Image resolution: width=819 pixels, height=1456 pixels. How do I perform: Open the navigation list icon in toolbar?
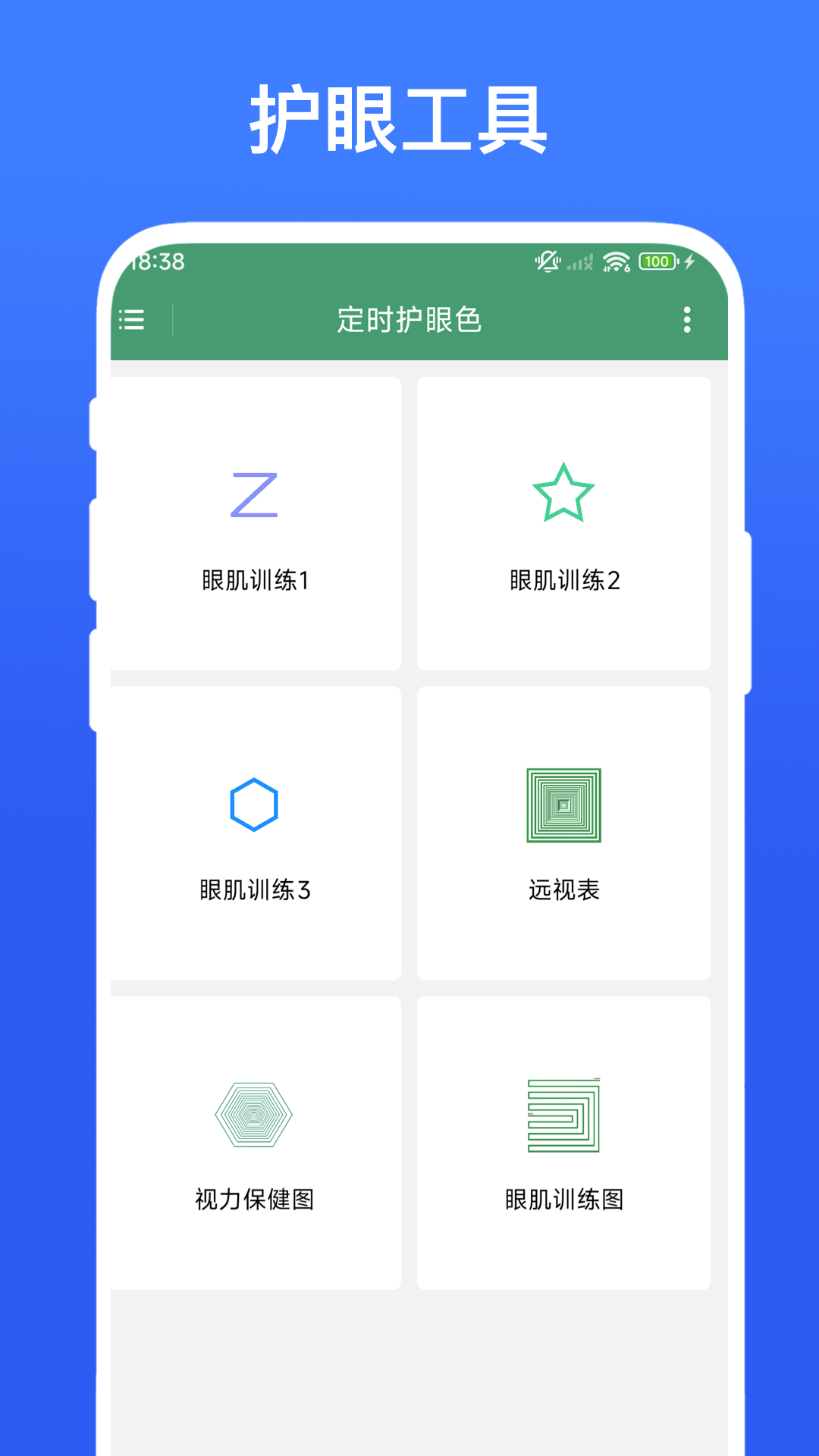click(x=132, y=320)
